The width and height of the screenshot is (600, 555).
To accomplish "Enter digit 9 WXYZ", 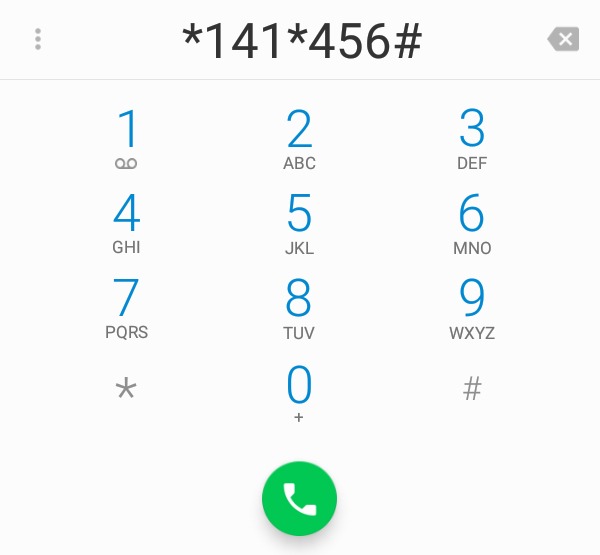I will click(472, 309).
